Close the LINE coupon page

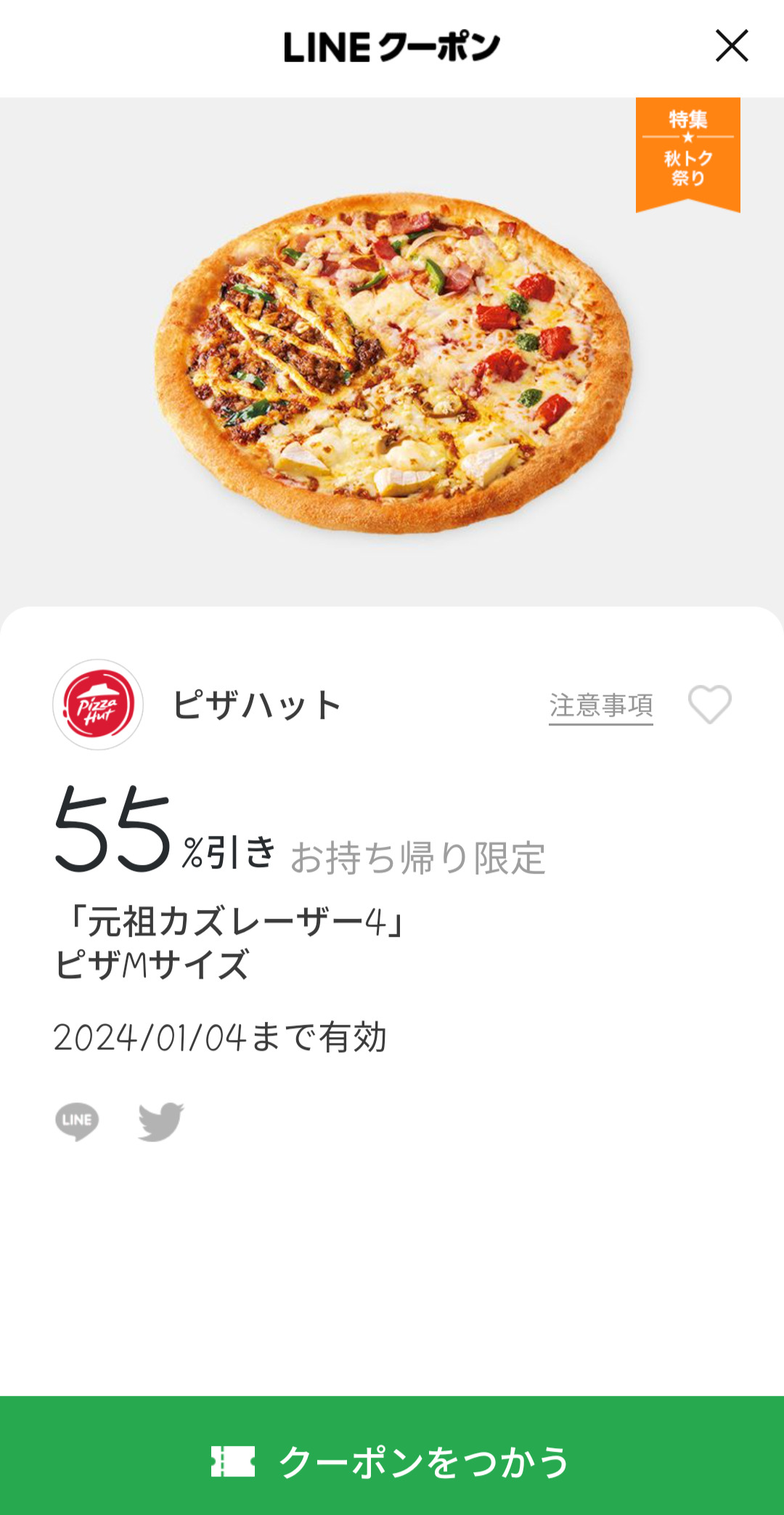(x=731, y=46)
